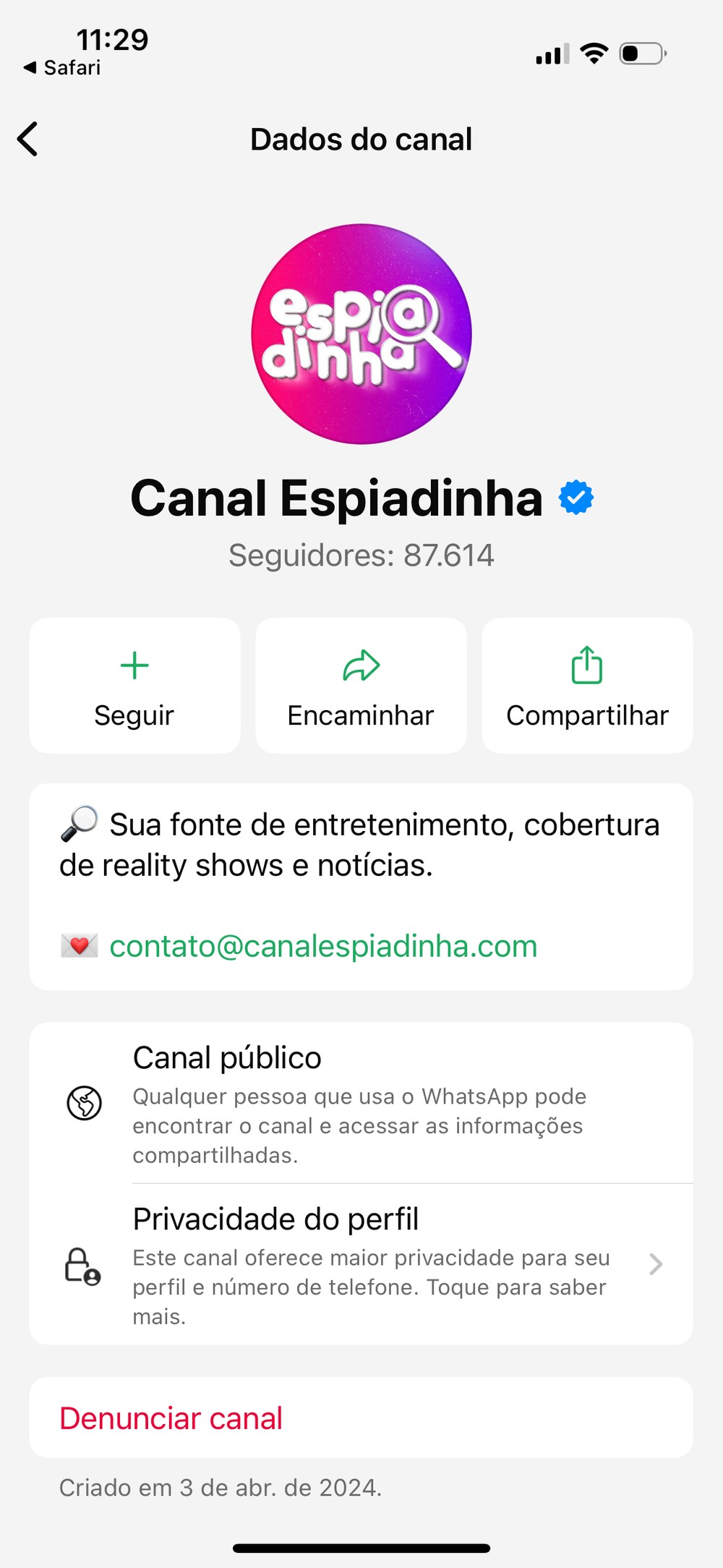Open the contato@canalespiadinha.com email link
The width and height of the screenshot is (723, 1568).
(323, 946)
